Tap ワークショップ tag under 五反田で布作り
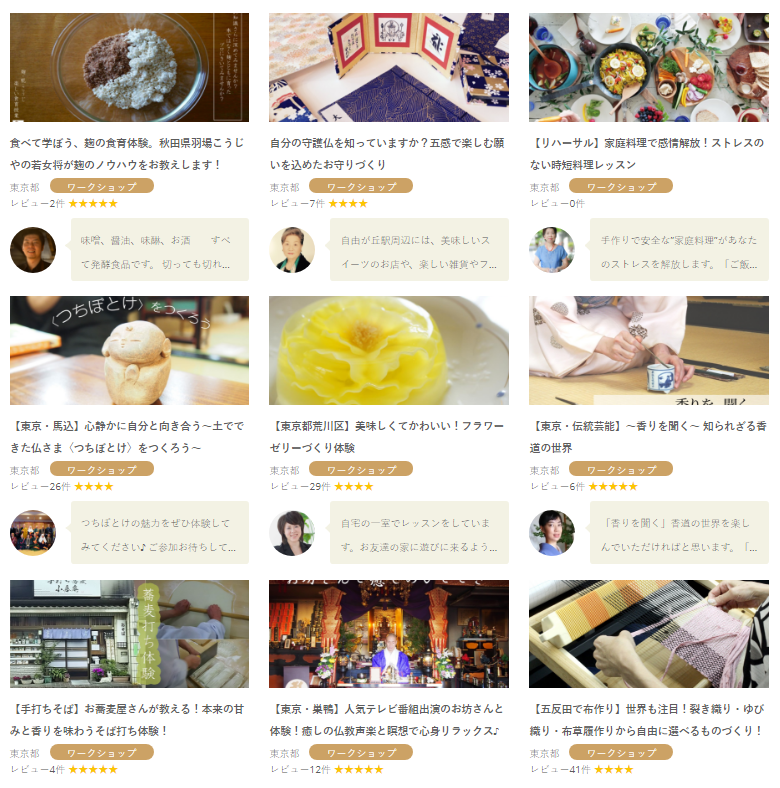The width and height of the screenshot is (780, 788). [x=621, y=752]
